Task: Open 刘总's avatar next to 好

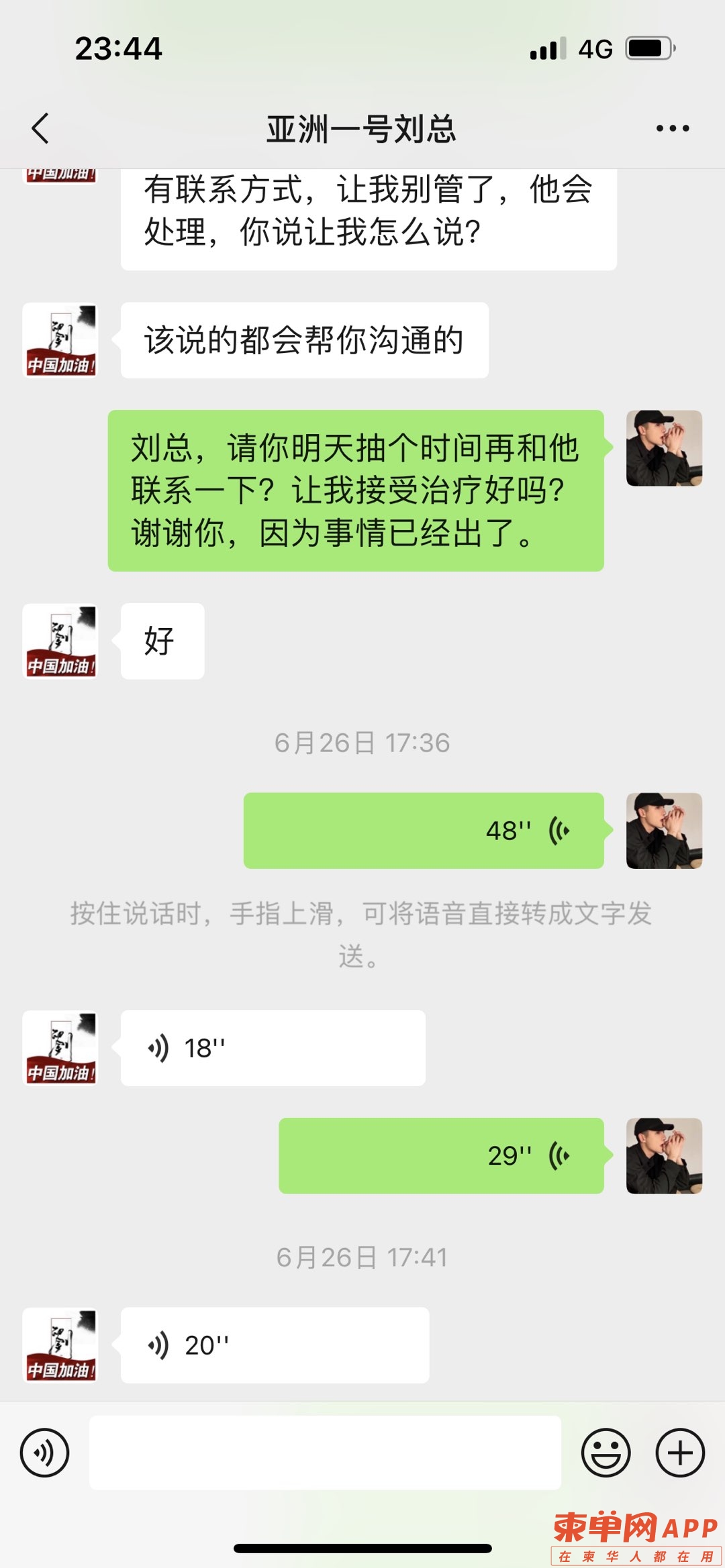Action: click(60, 641)
